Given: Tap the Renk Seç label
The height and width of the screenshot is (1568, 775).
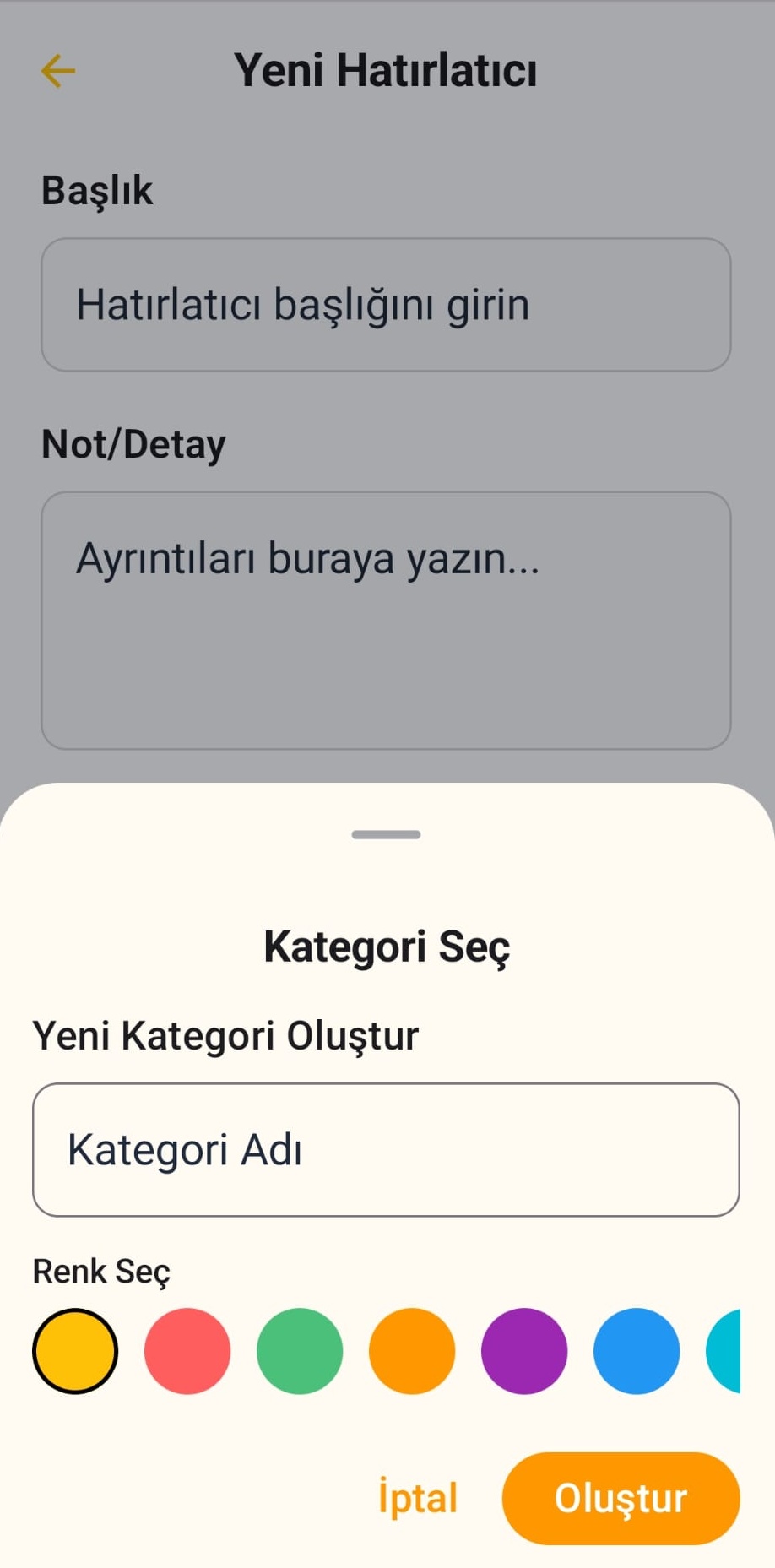Looking at the screenshot, I should pyautogui.click(x=100, y=1270).
